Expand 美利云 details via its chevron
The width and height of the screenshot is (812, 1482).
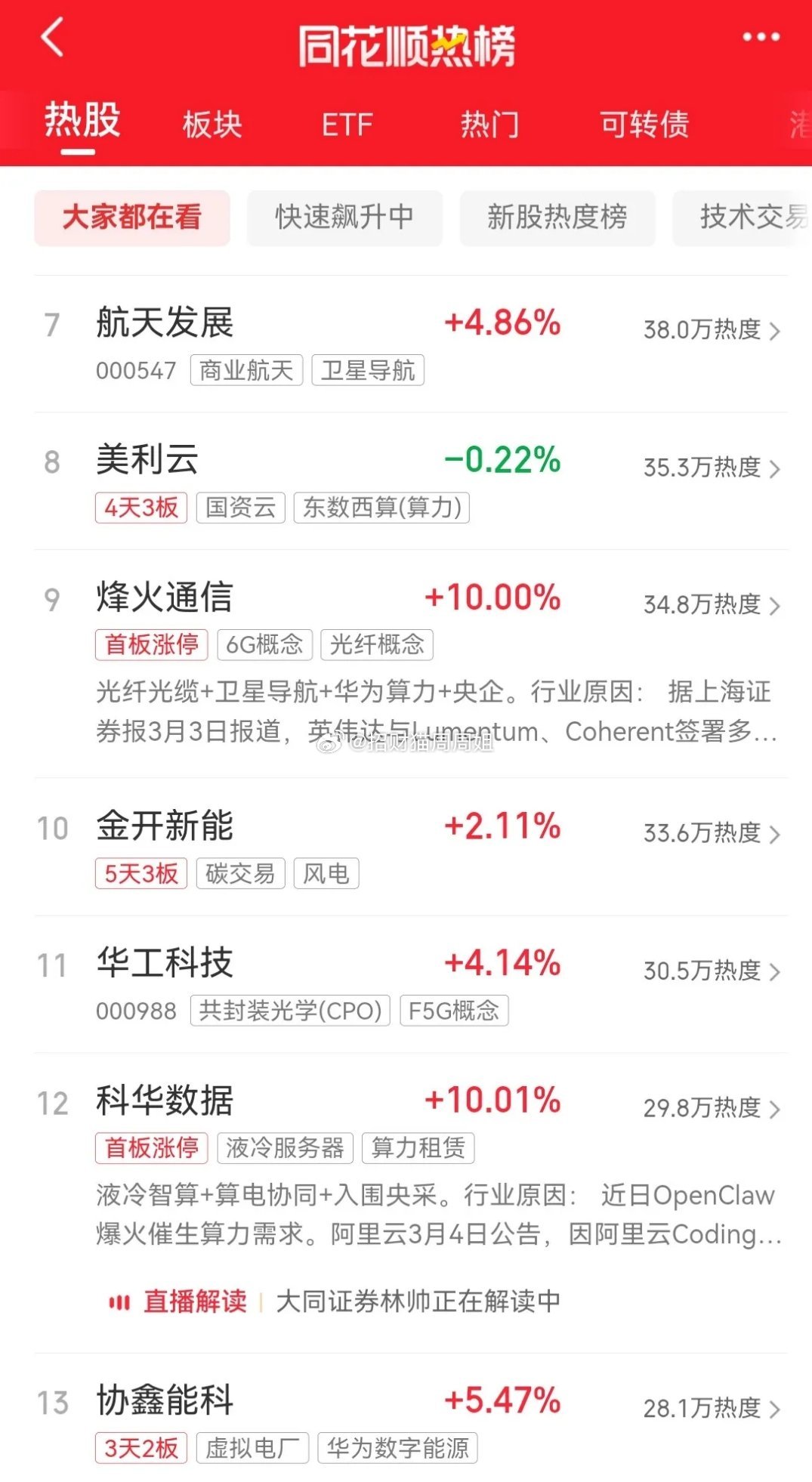(775, 468)
